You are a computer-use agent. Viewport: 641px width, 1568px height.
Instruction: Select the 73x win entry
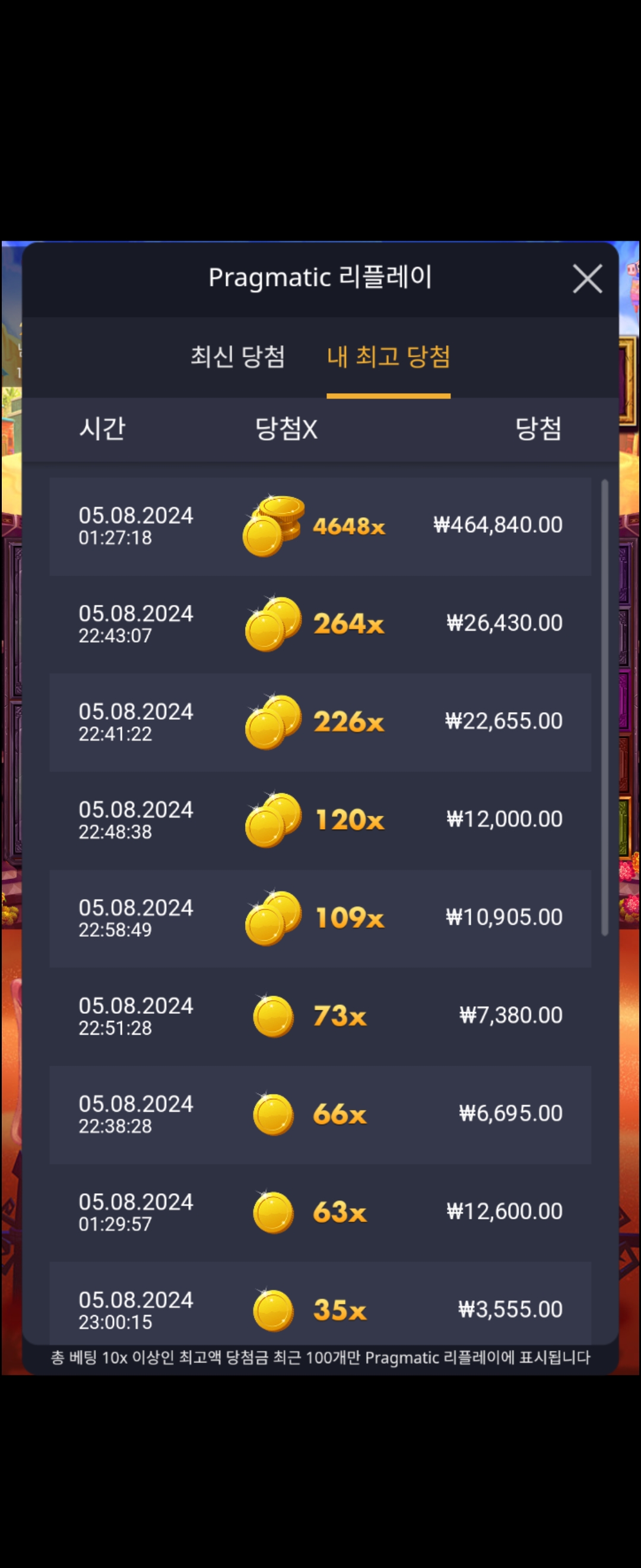pos(320,1016)
